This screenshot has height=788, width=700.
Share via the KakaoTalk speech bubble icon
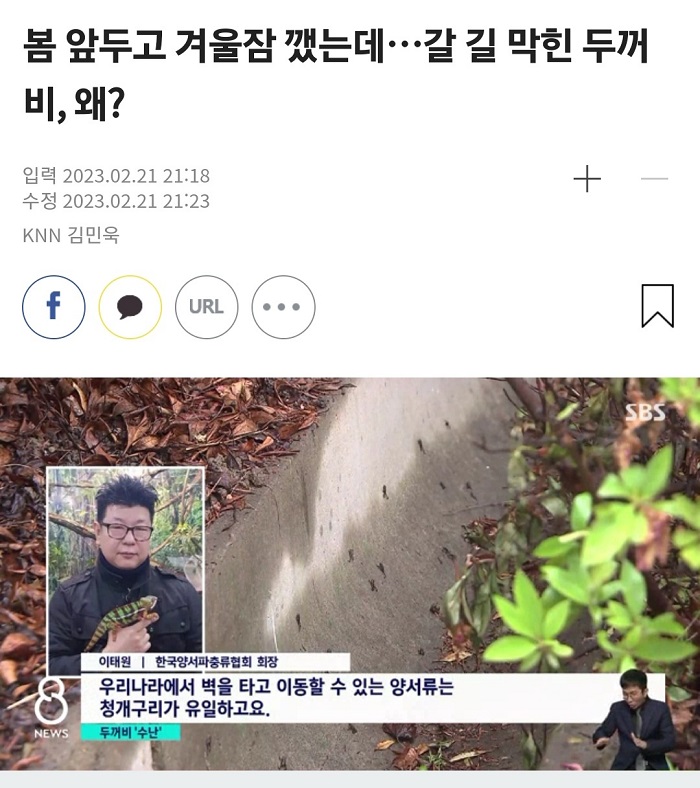[x=130, y=307]
